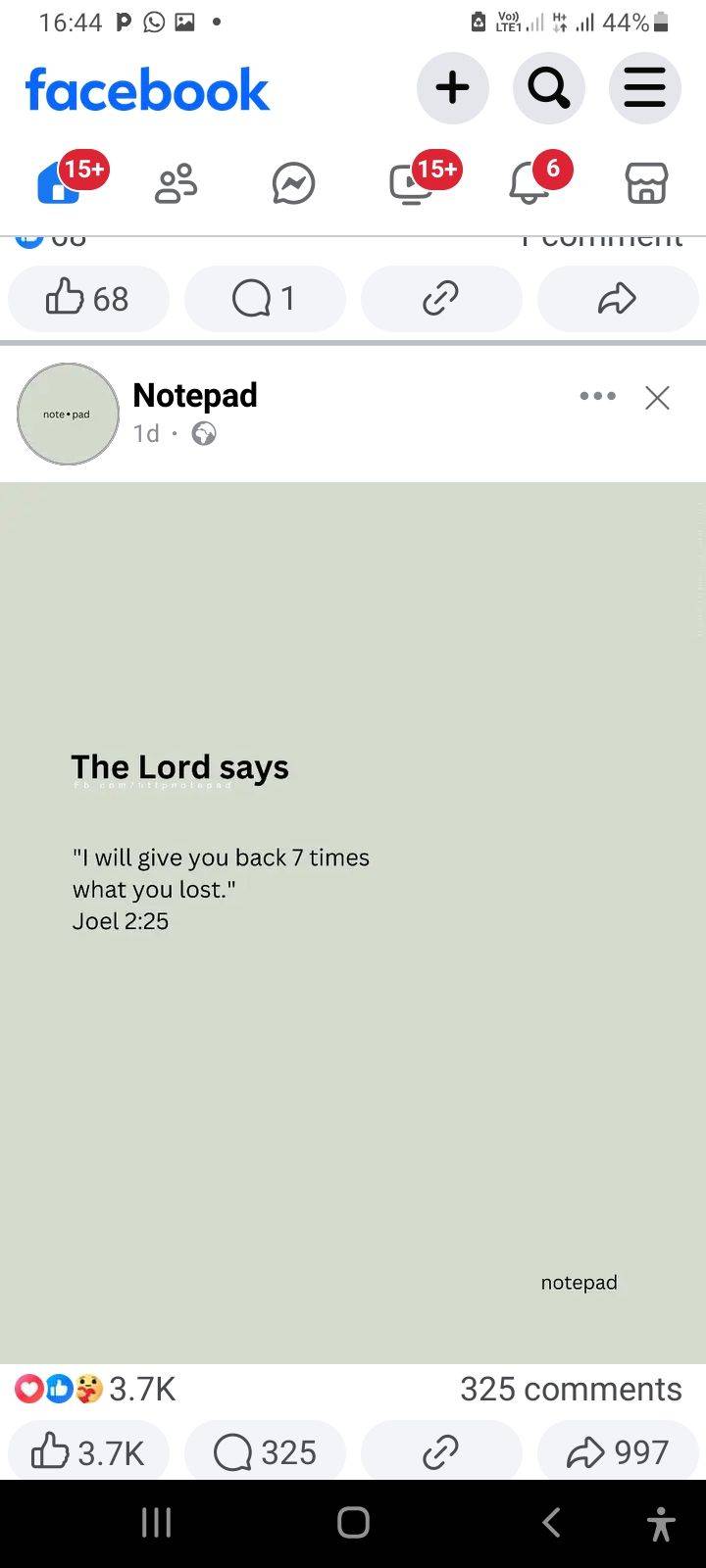The image size is (706, 1568).
Task: Switch to the Friends tab
Action: 176,183
